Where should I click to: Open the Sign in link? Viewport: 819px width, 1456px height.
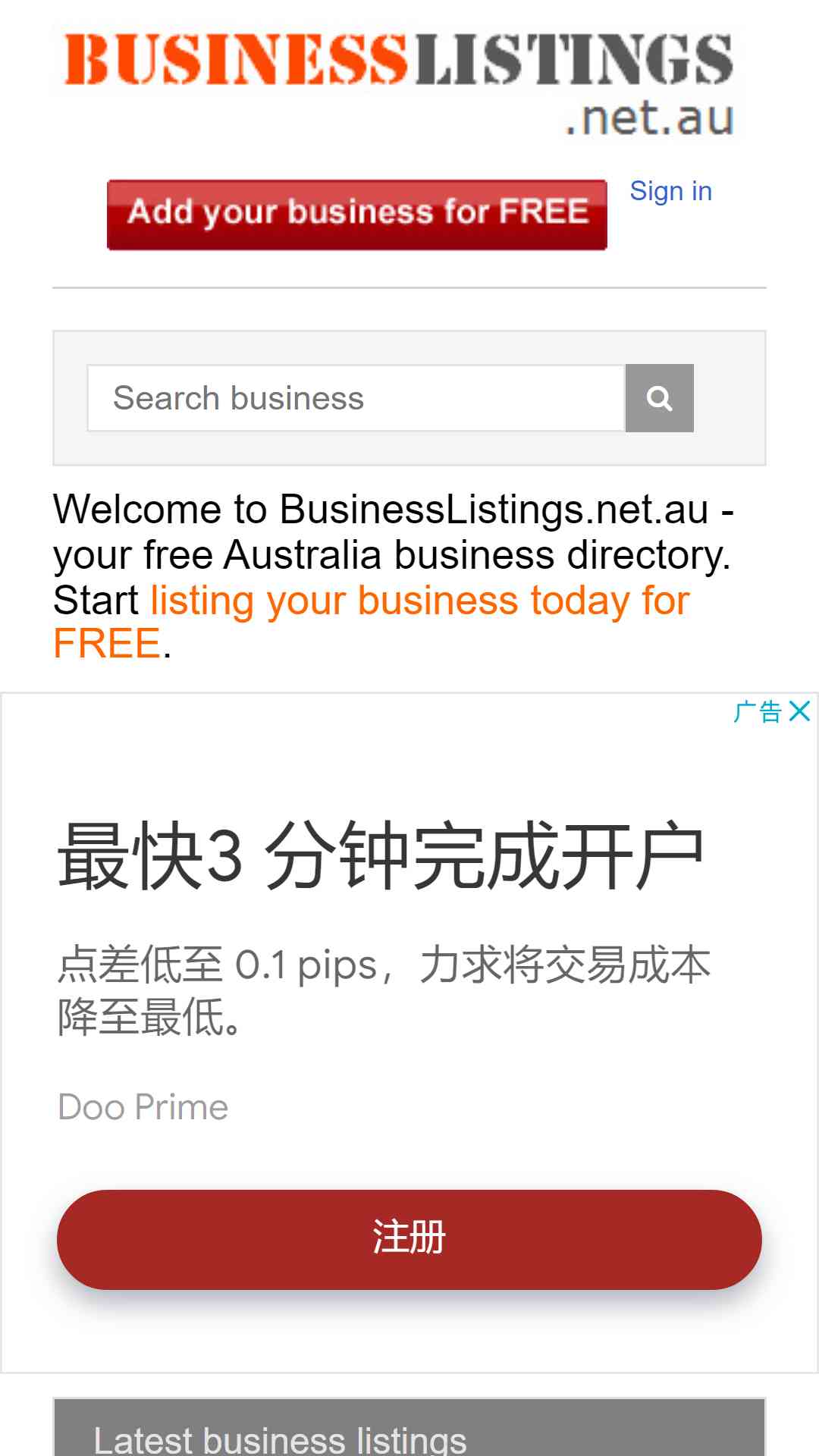coord(670,191)
